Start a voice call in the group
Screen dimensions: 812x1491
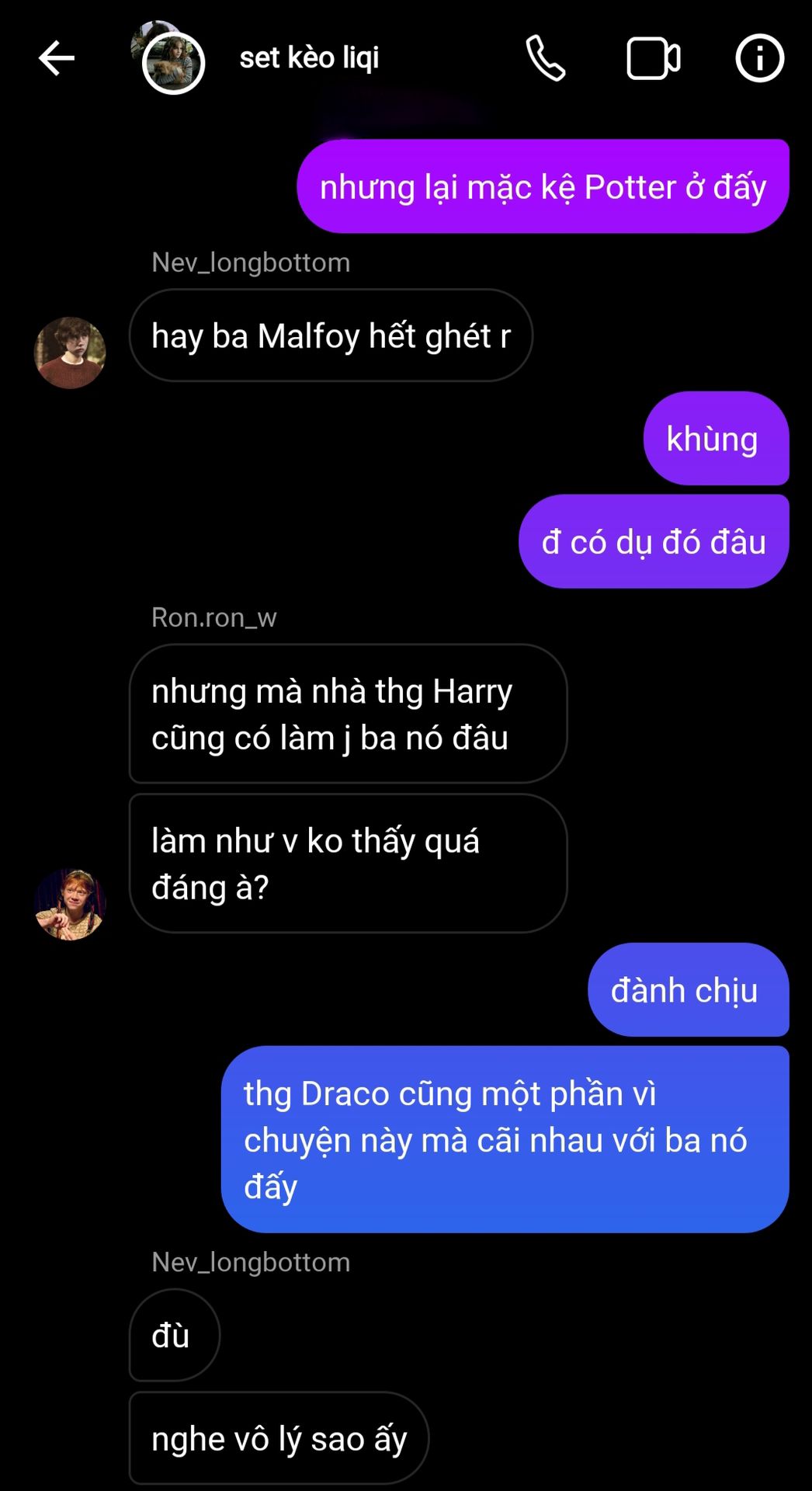point(546,58)
